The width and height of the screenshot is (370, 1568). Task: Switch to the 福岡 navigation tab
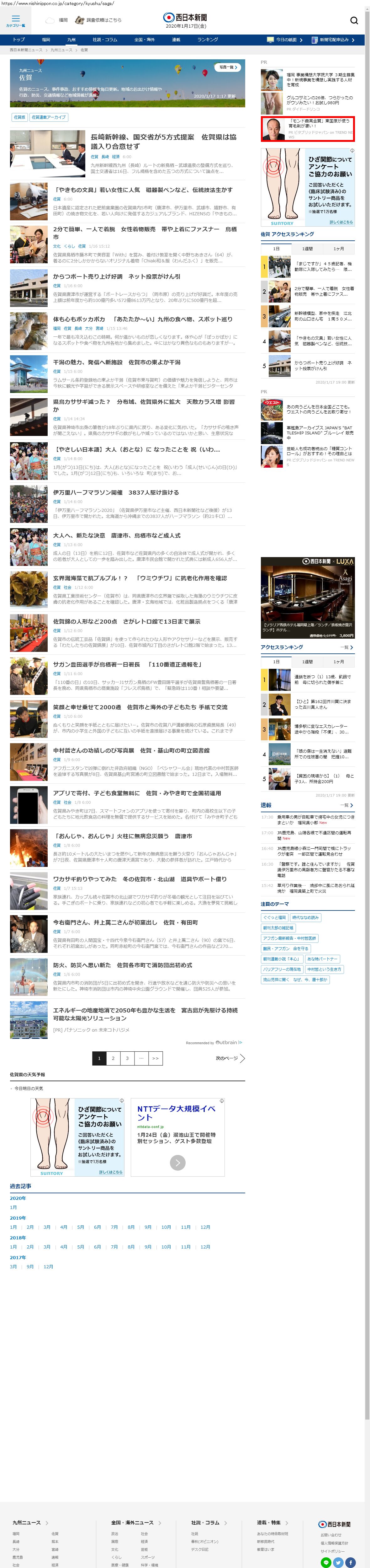tap(46, 40)
